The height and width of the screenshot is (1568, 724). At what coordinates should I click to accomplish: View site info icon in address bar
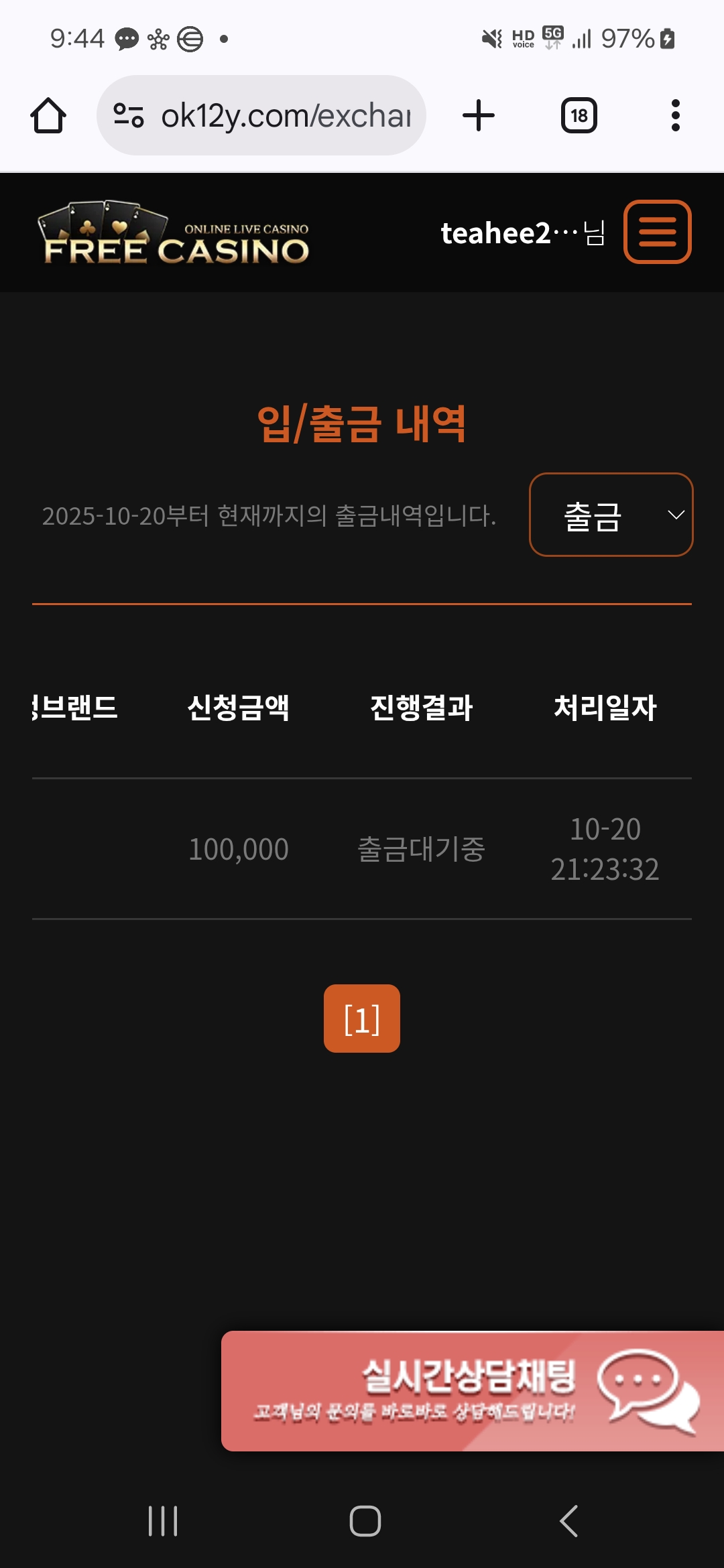[x=128, y=115]
